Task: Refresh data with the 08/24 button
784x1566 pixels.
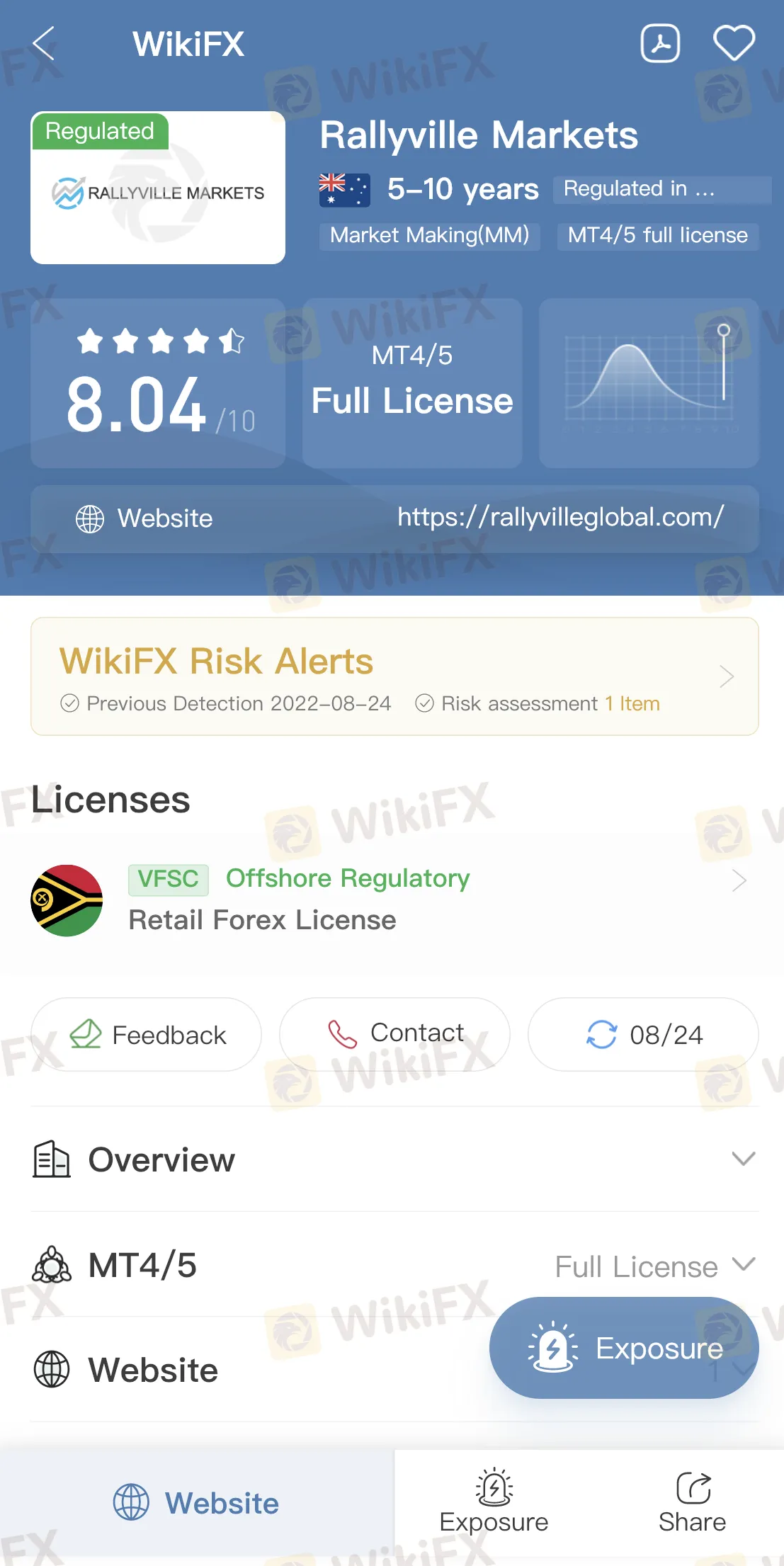Action: pyautogui.click(x=643, y=1035)
